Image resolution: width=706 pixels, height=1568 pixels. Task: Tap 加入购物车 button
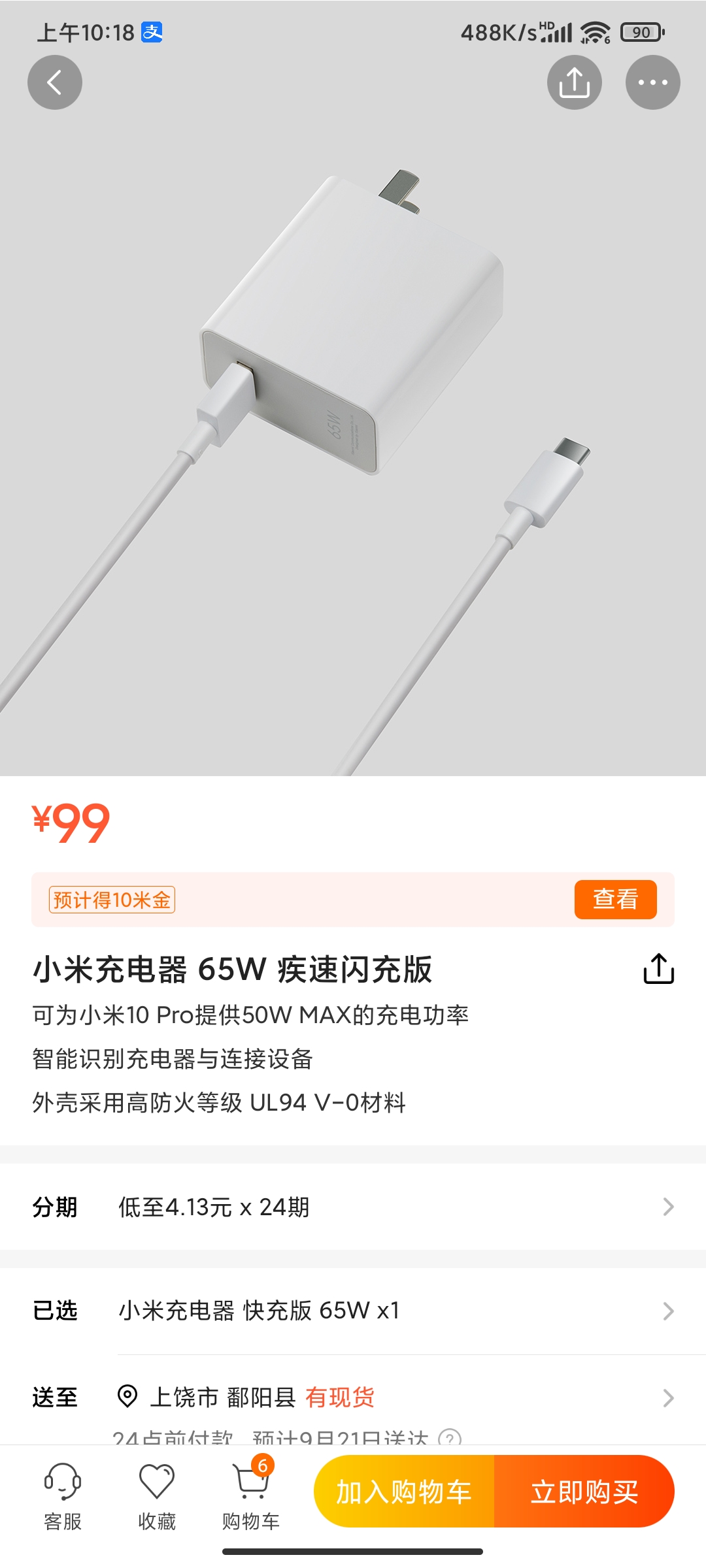[404, 1492]
